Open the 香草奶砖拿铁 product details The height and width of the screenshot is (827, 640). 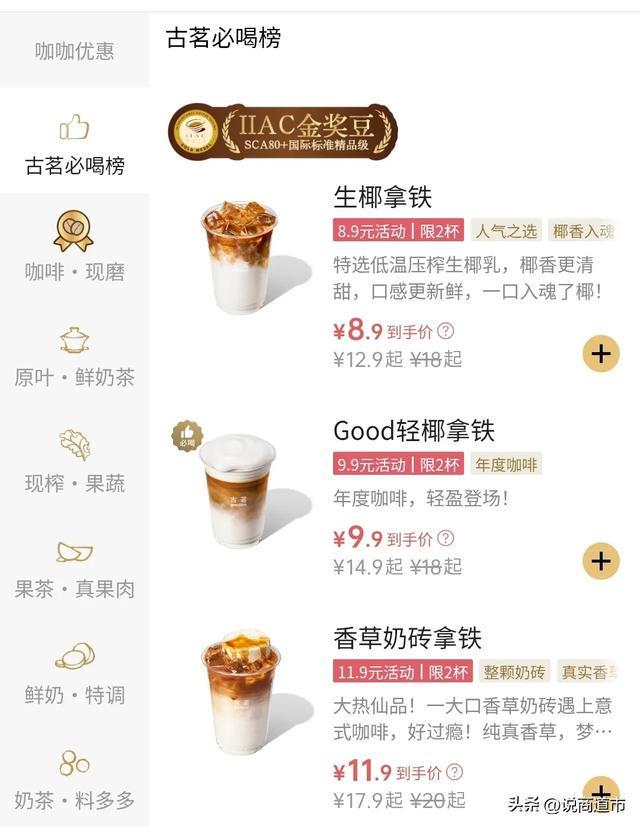(407, 638)
